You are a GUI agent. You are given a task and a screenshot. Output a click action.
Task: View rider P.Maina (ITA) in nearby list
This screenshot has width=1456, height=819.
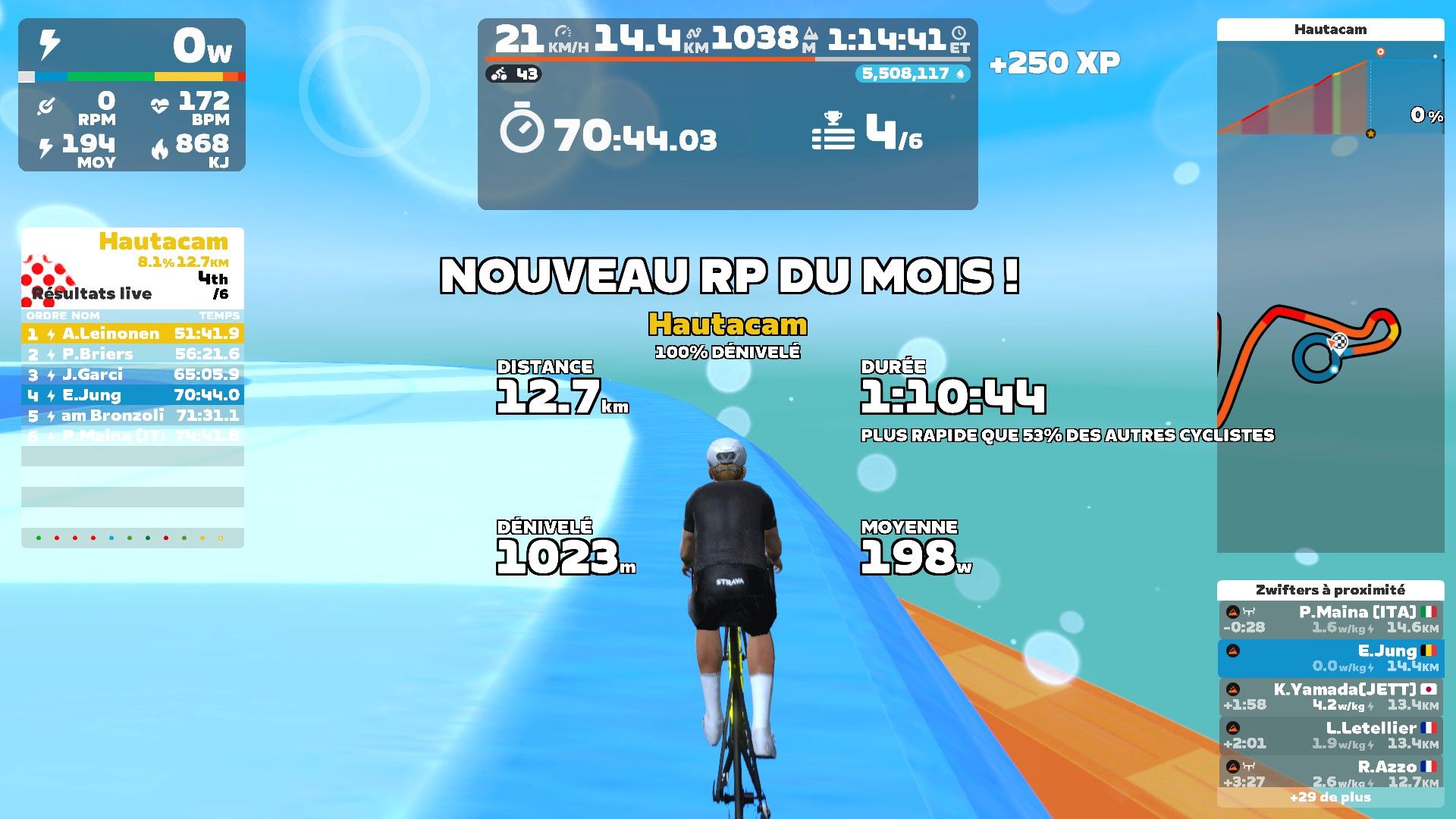click(1331, 620)
